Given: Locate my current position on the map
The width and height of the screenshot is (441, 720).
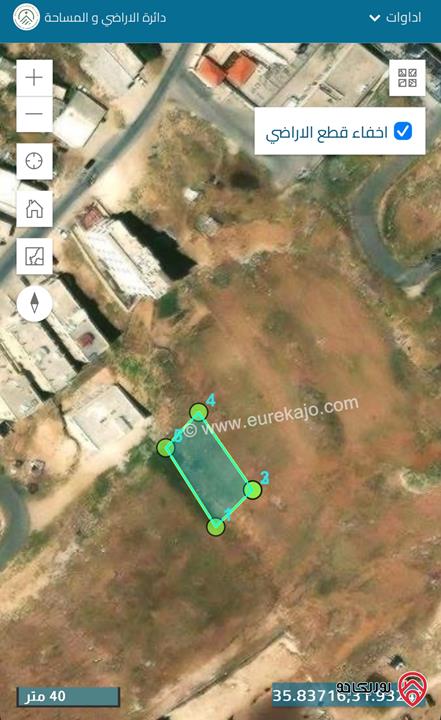Looking at the screenshot, I should coord(34,161).
